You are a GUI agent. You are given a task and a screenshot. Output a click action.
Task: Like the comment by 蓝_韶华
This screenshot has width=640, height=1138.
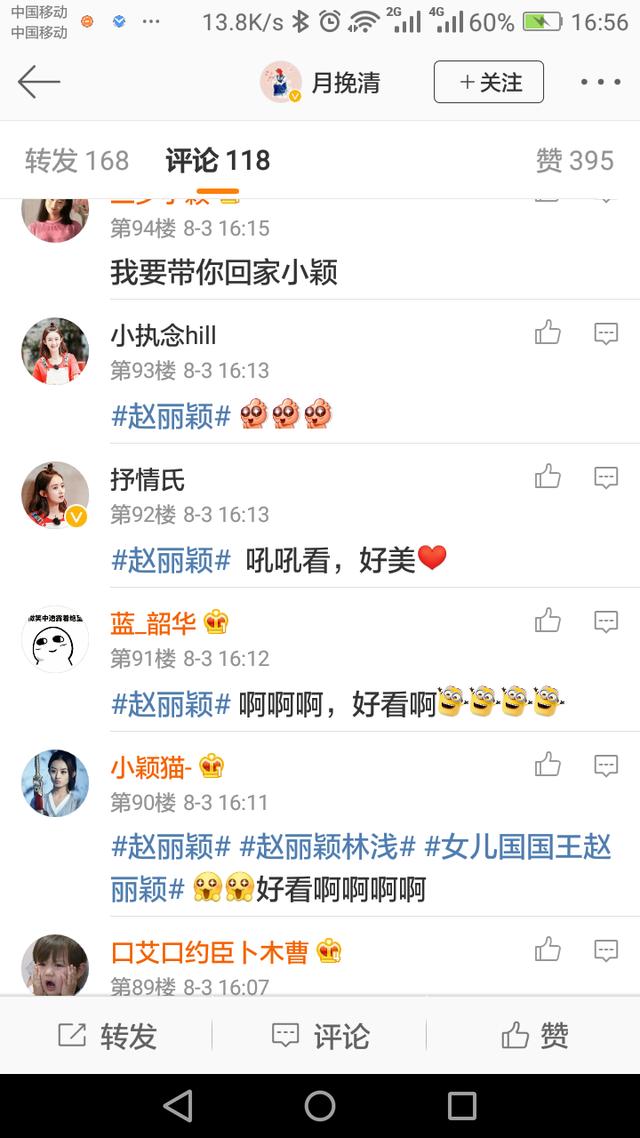pos(547,621)
